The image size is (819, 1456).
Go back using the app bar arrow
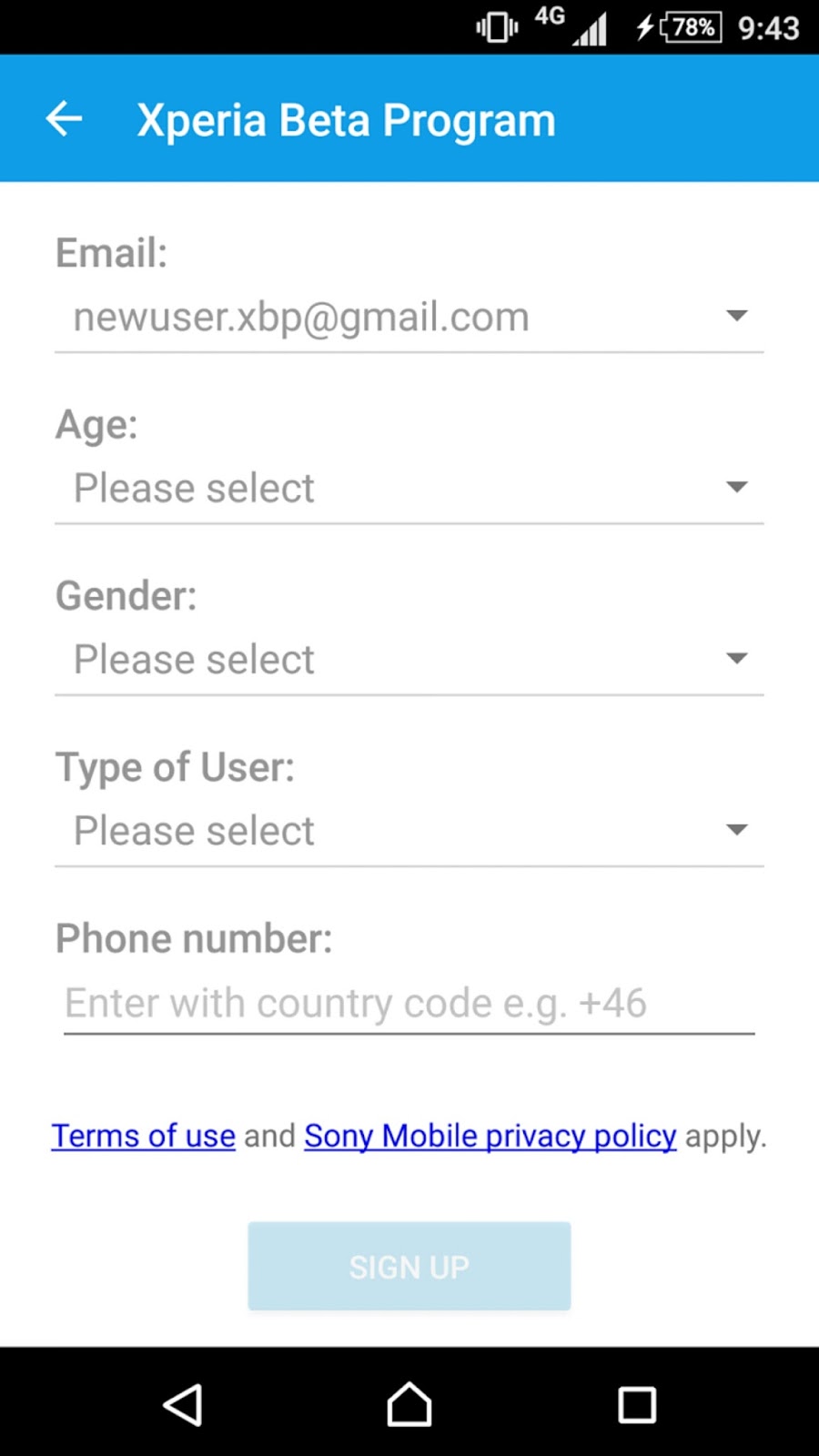[x=64, y=119]
